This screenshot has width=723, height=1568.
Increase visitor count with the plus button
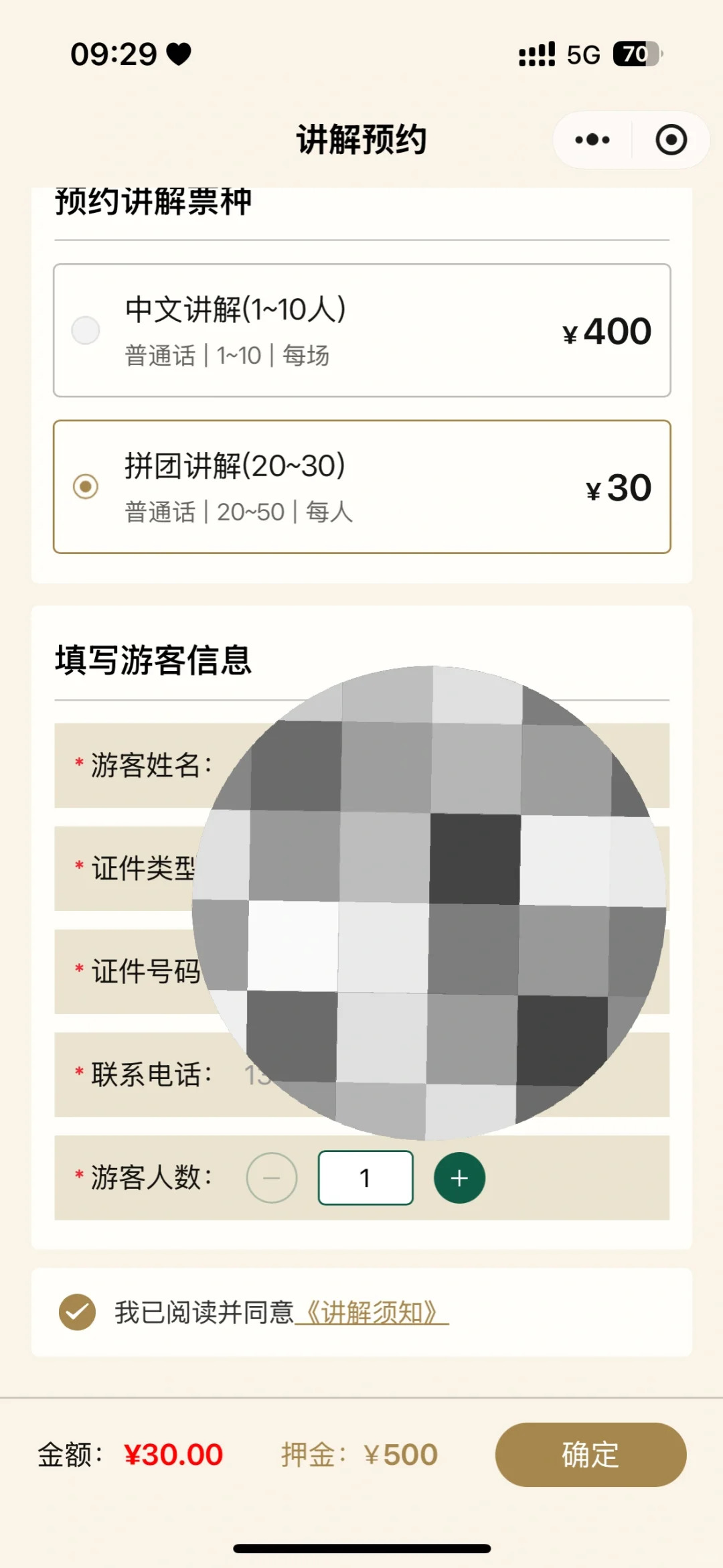(x=459, y=1178)
